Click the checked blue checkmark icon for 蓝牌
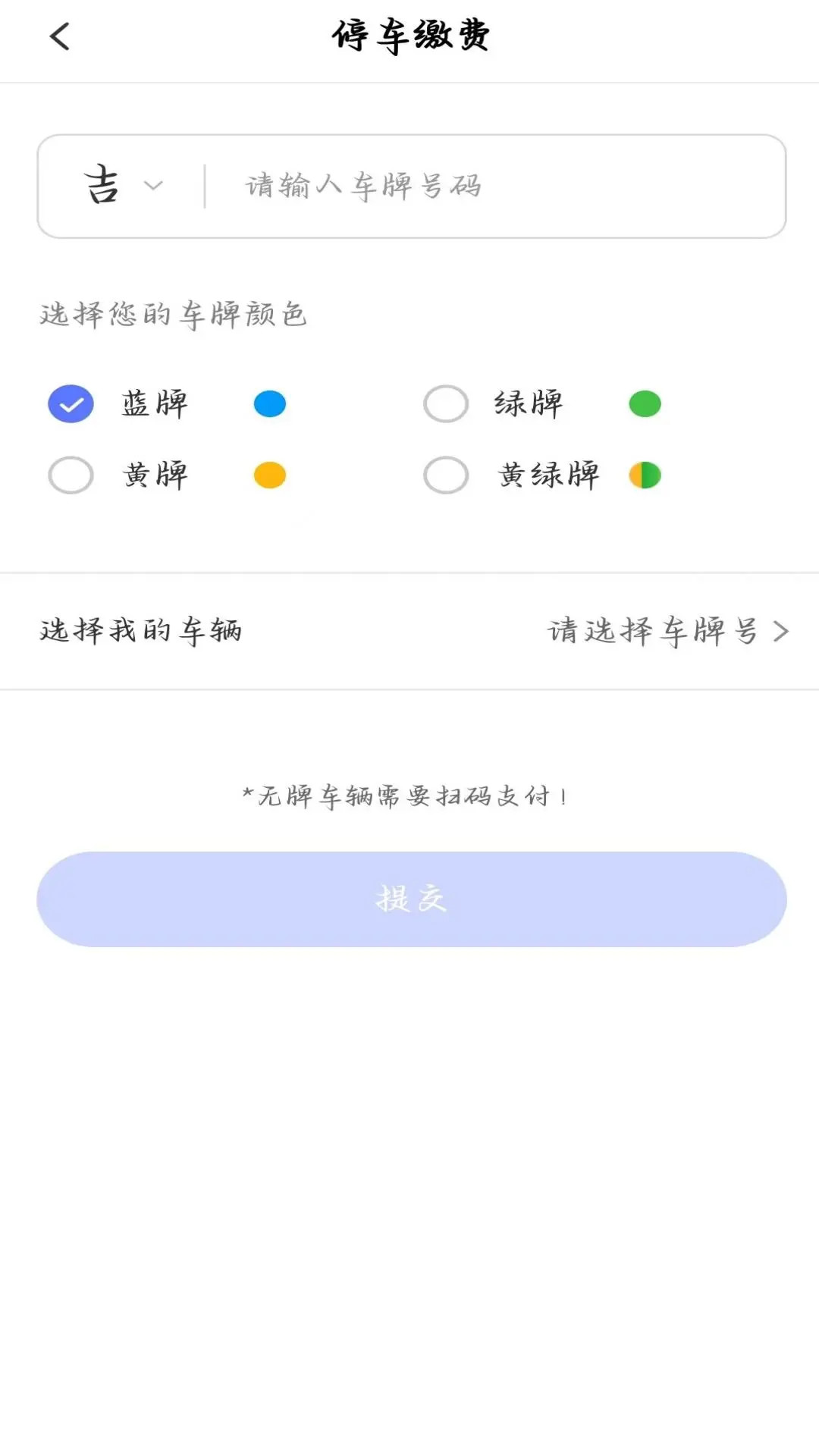819x1456 pixels. [x=70, y=403]
